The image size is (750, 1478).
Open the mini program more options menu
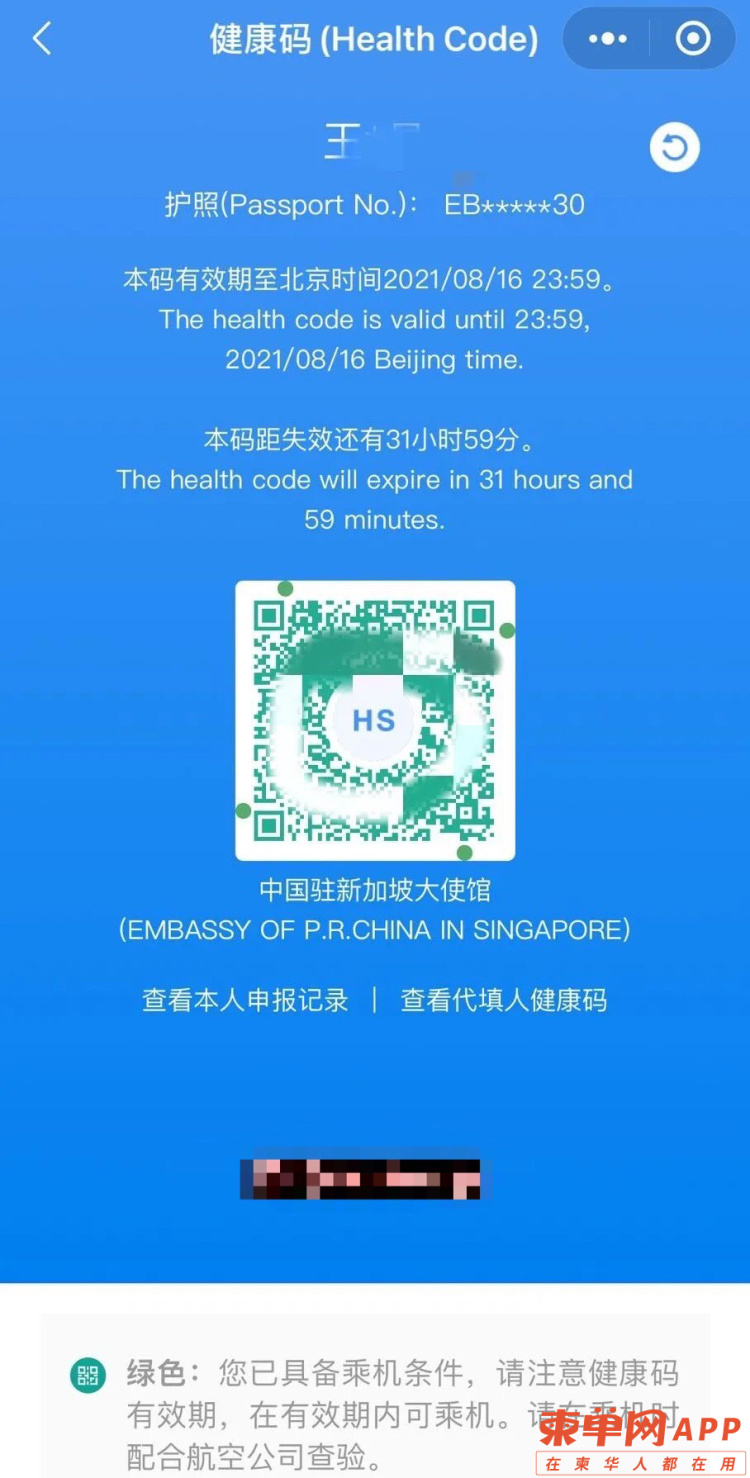(608, 39)
